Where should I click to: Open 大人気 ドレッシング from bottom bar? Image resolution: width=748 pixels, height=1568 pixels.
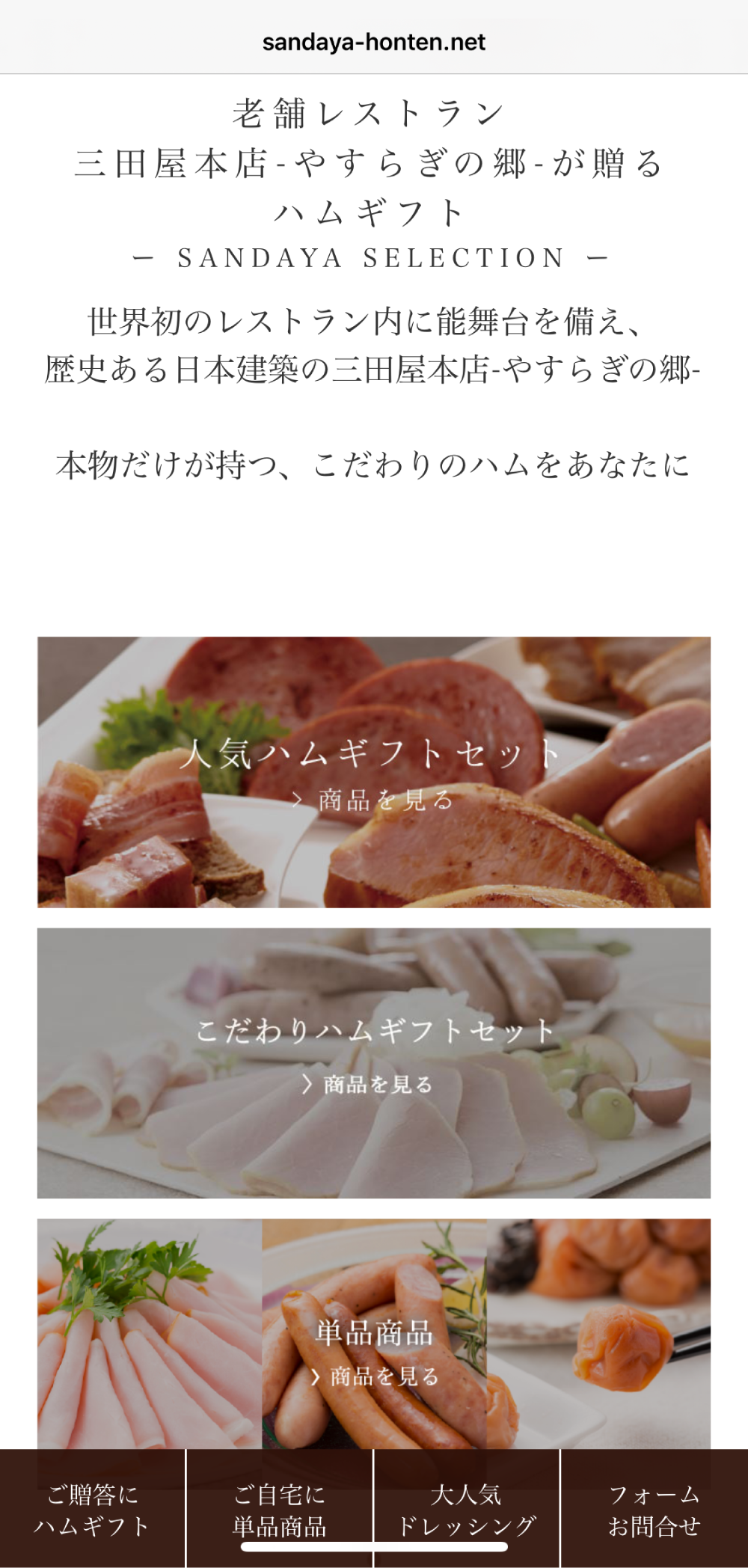(467, 1510)
